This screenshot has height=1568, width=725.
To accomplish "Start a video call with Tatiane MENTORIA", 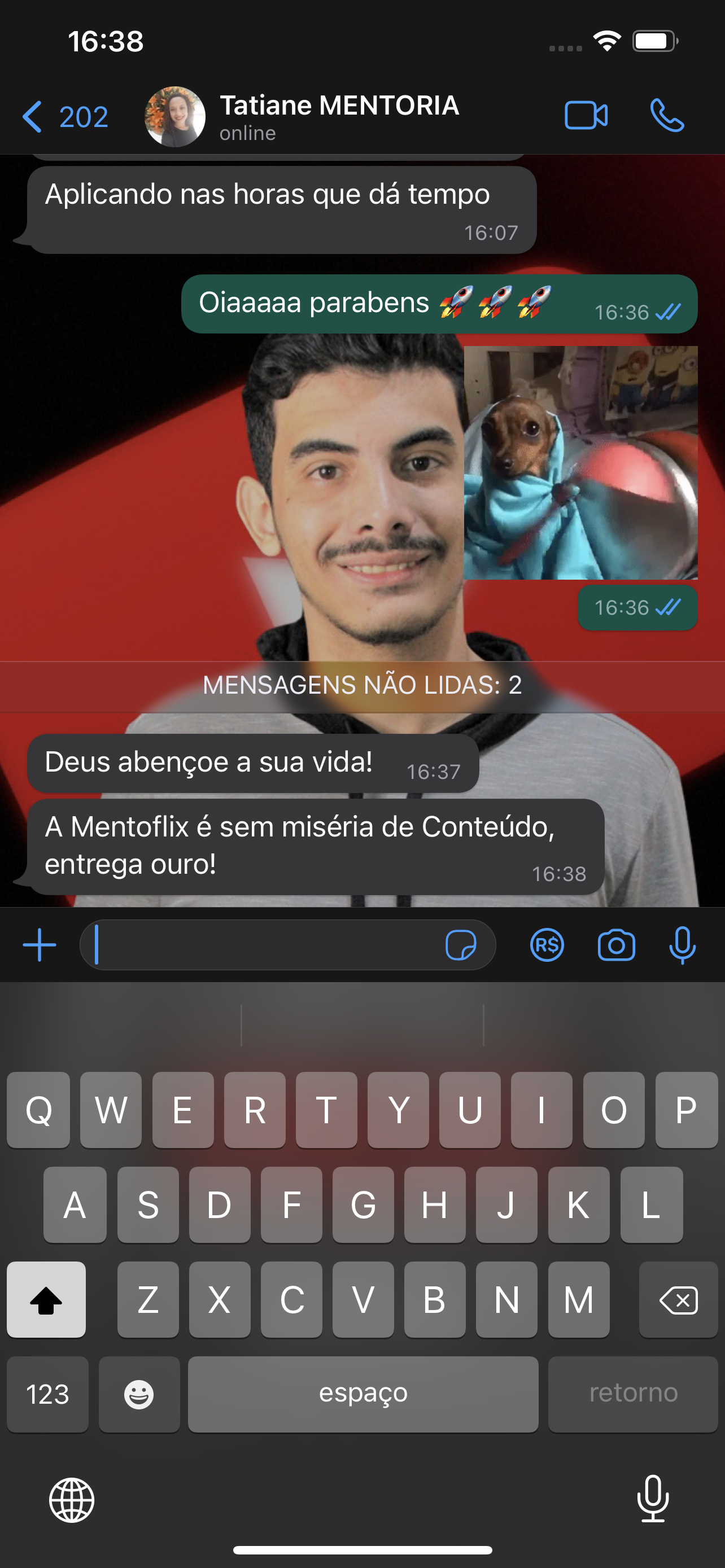I will [x=586, y=116].
